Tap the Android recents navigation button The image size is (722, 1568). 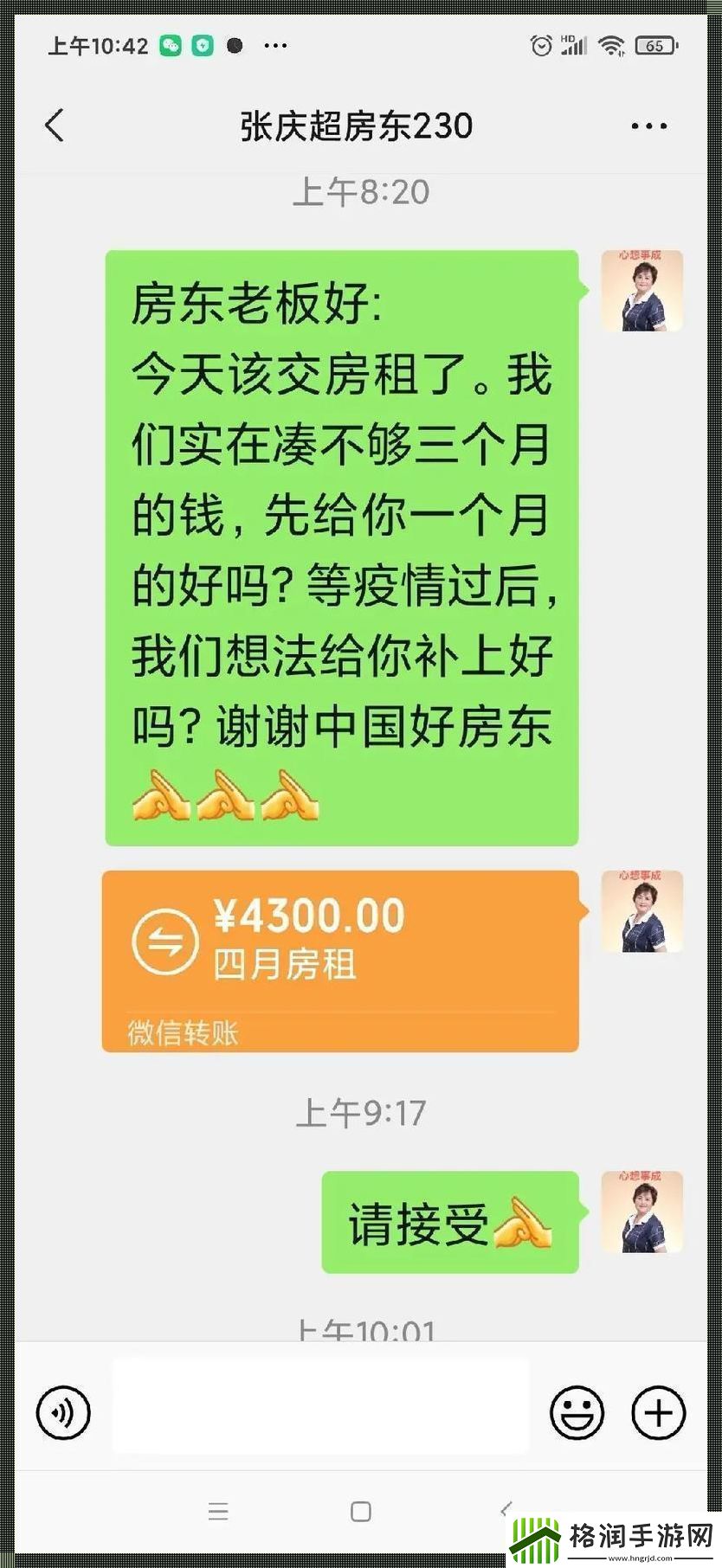pos(217,1512)
